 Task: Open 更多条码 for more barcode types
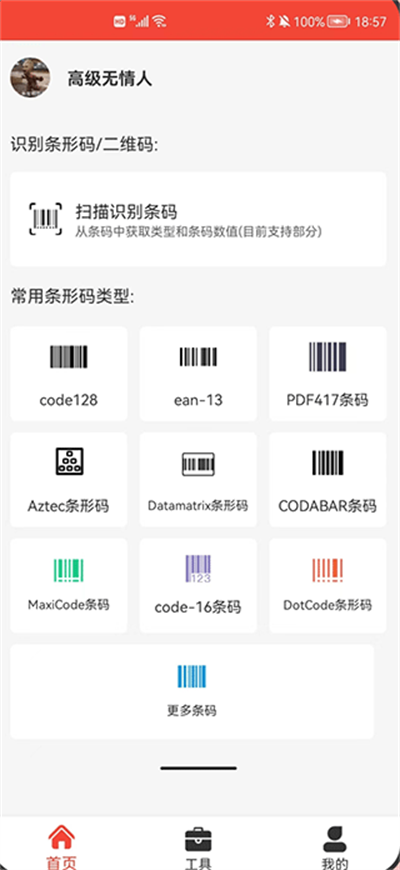(192, 691)
